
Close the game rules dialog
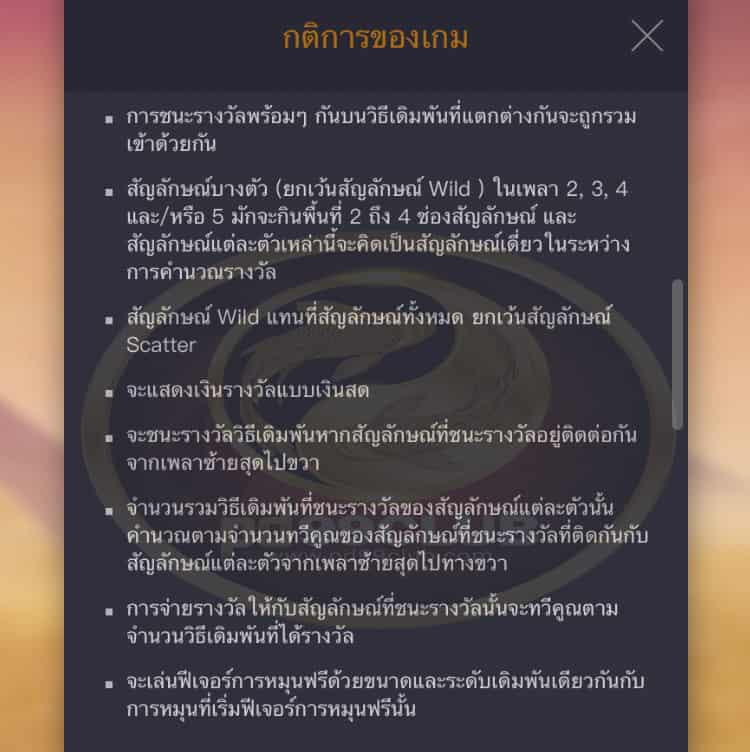(x=647, y=37)
